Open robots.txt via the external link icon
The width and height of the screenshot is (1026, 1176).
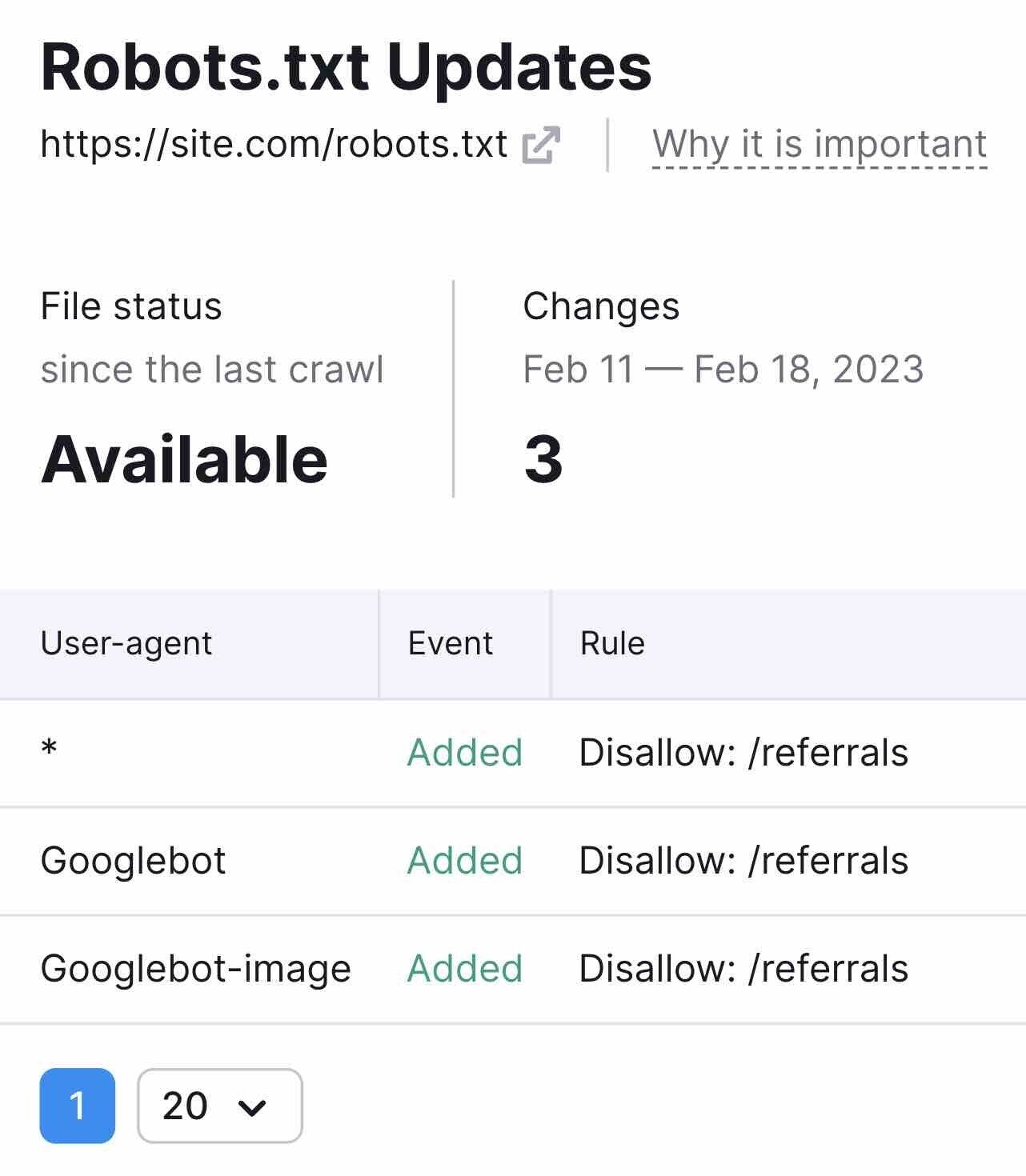pyautogui.click(x=541, y=145)
